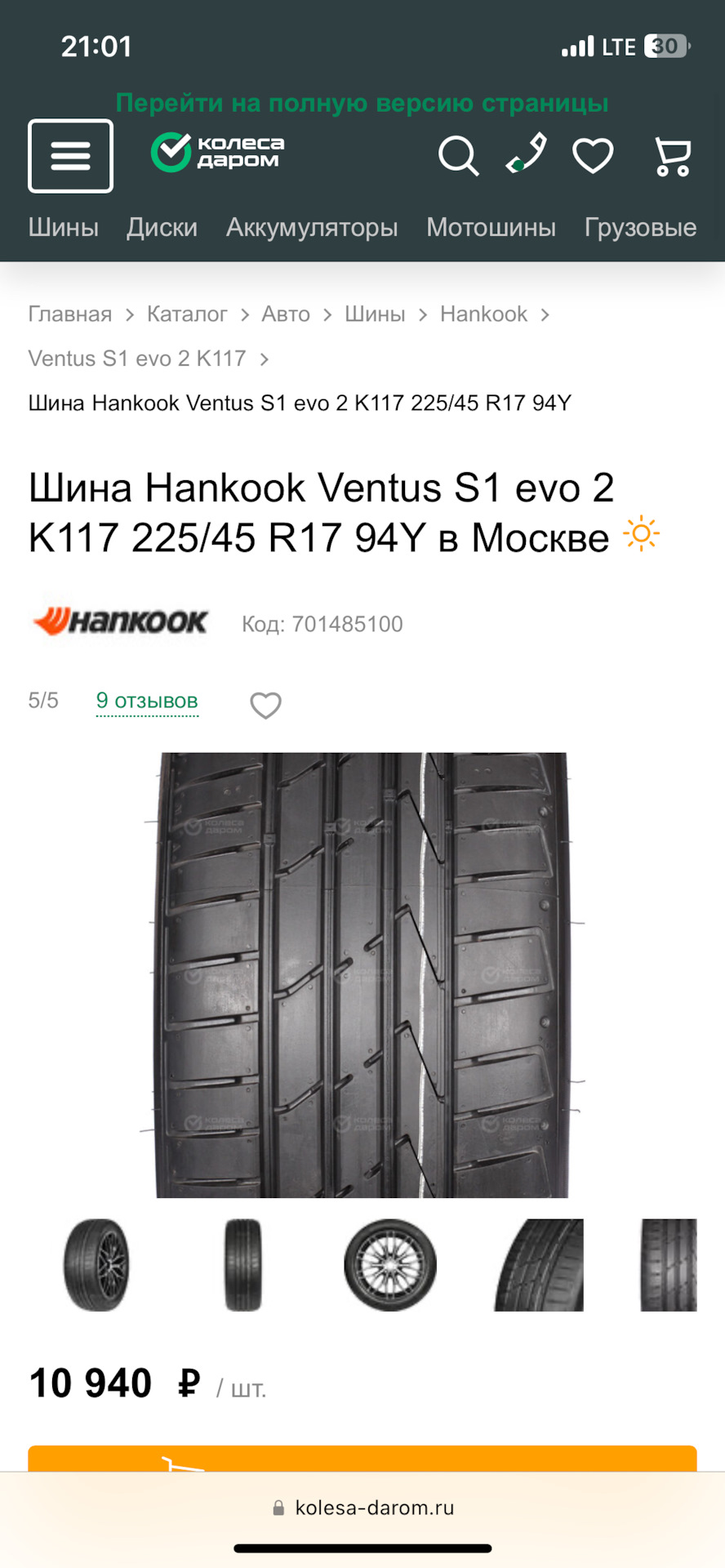Screen dimensions: 725x1568
Task: Switch to the Шины section
Action: pyautogui.click(x=64, y=227)
